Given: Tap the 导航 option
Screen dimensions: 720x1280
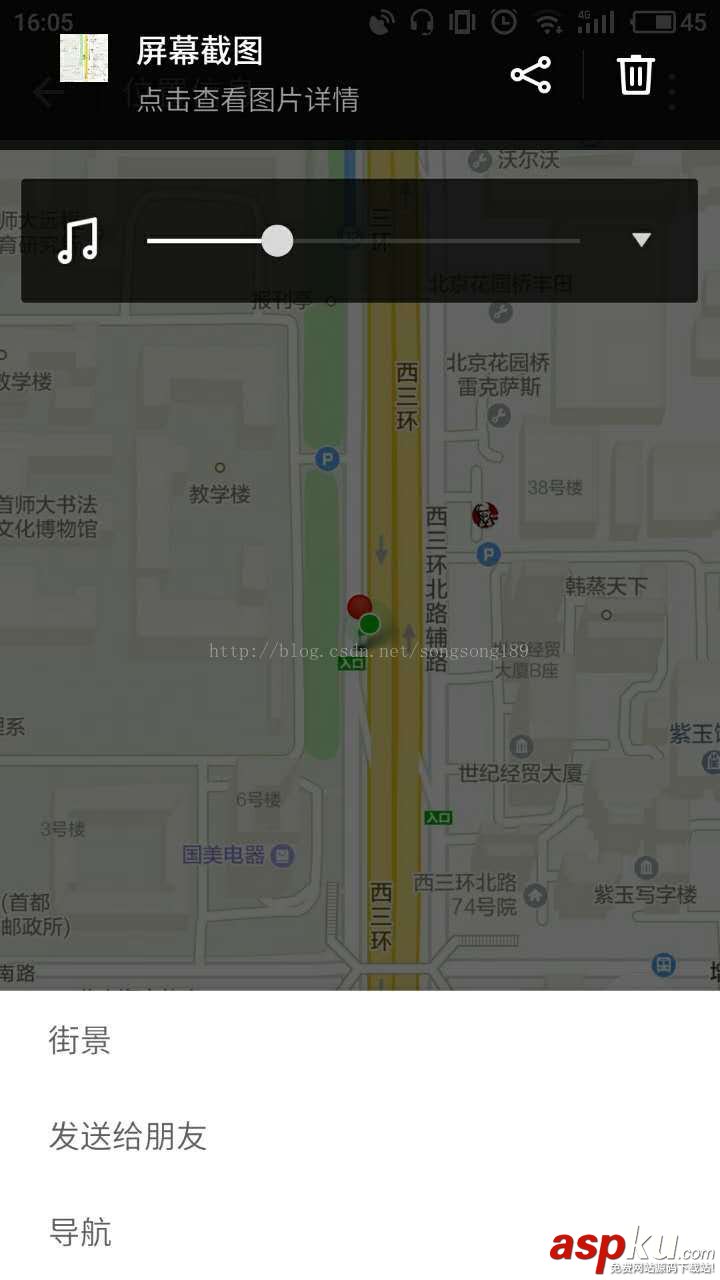Looking at the screenshot, I should [x=78, y=1232].
